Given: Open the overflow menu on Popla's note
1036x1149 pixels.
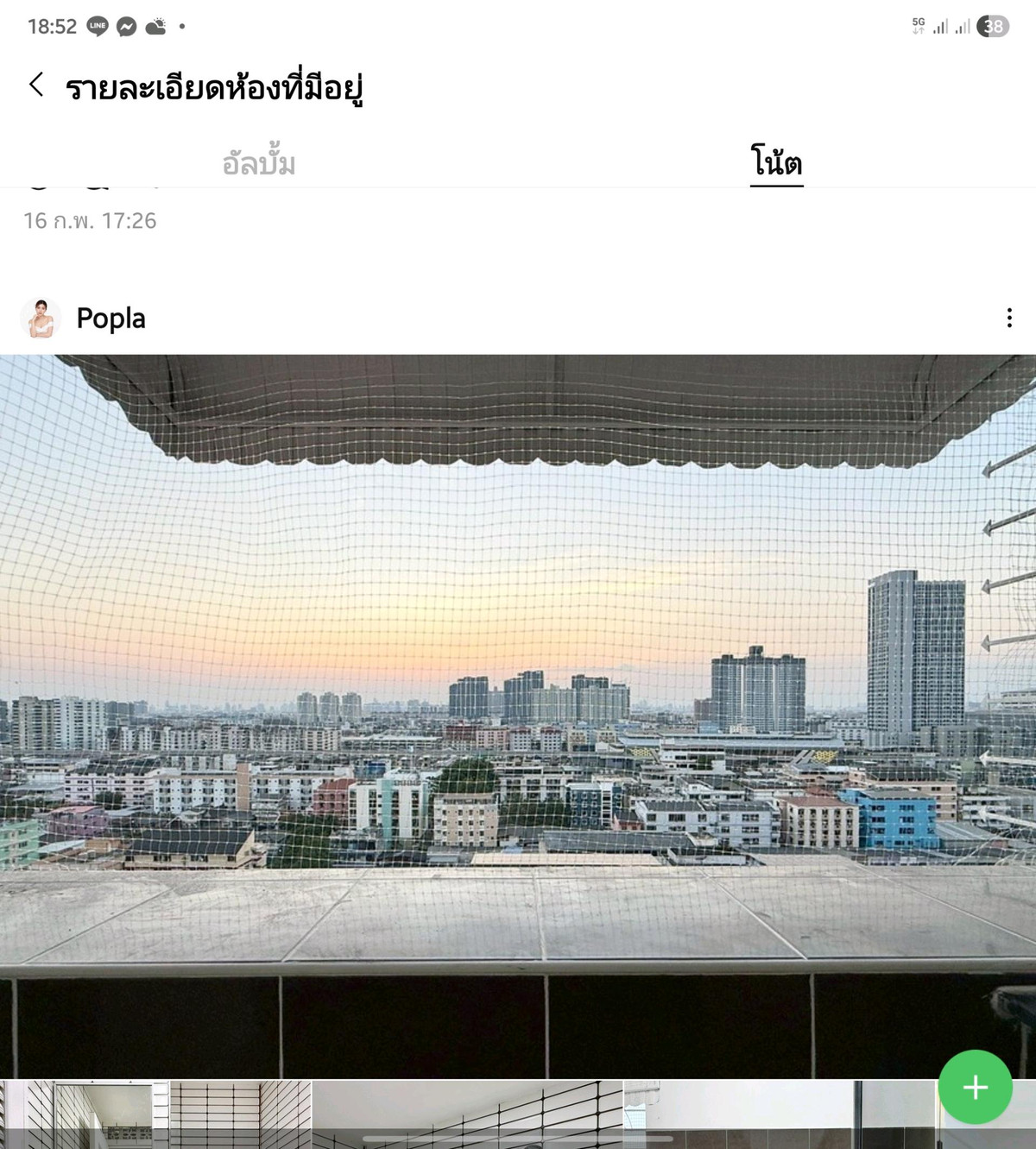Looking at the screenshot, I should pos(1008,319).
